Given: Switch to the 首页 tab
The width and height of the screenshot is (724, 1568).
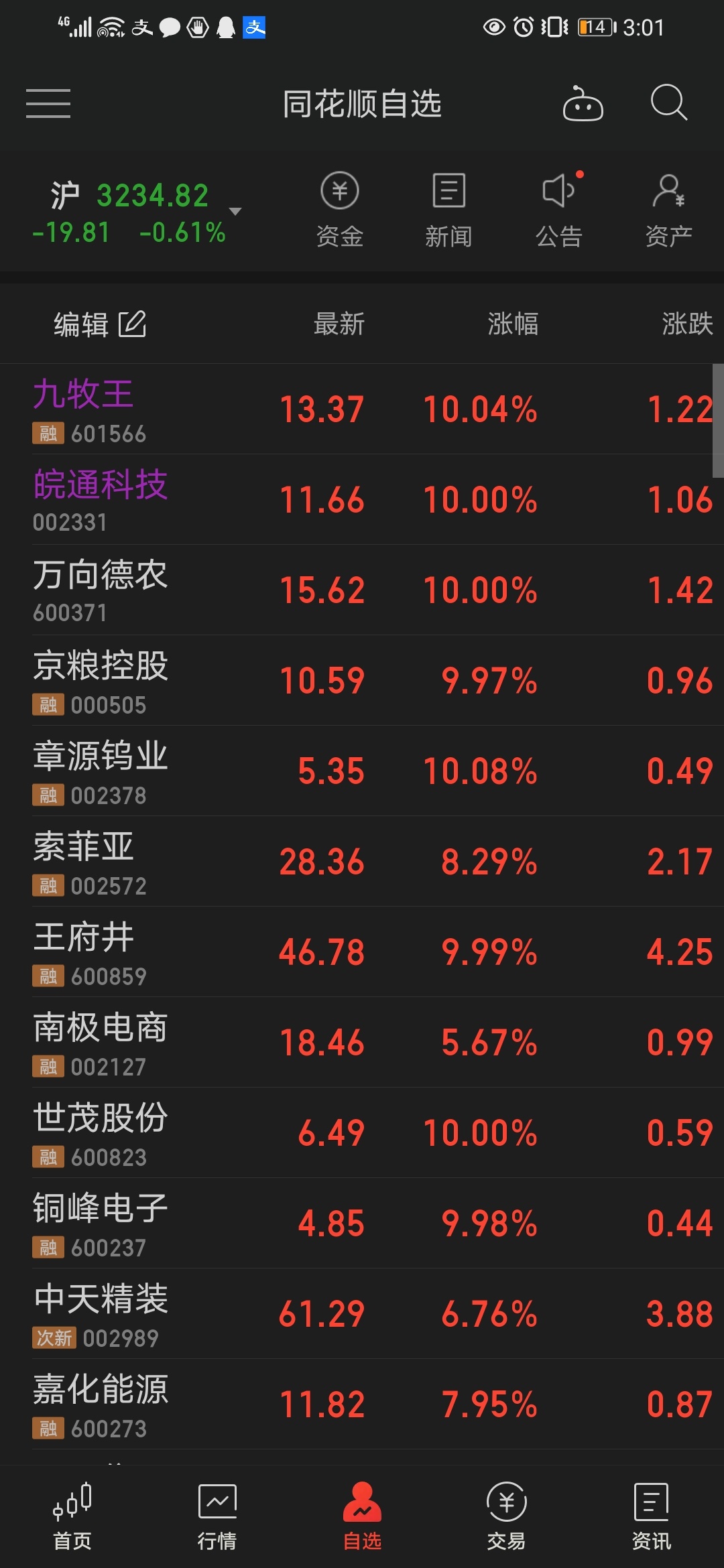Looking at the screenshot, I should click(72, 1517).
